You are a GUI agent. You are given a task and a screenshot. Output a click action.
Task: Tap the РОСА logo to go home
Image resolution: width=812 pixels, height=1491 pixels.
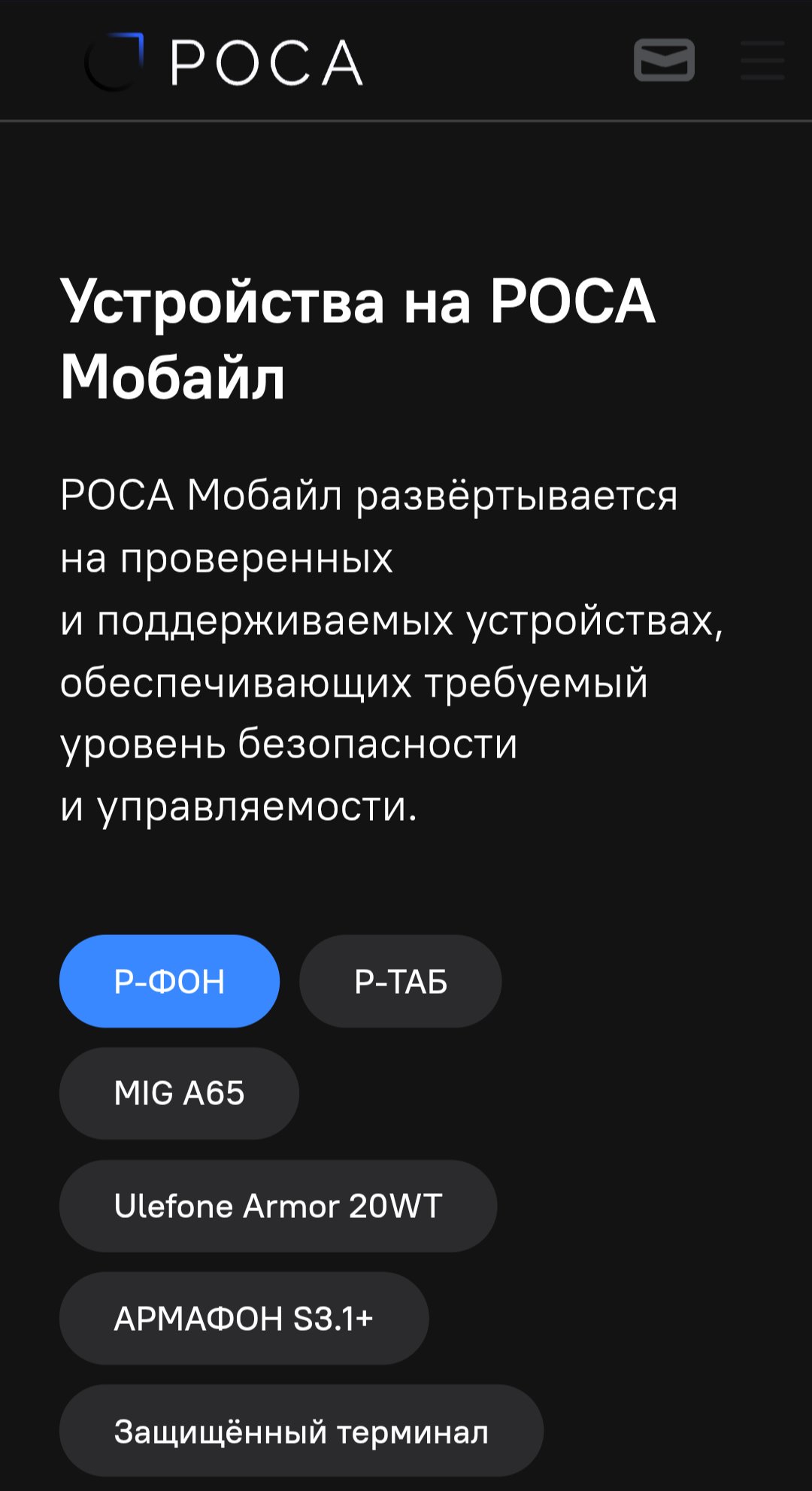pos(226,62)
